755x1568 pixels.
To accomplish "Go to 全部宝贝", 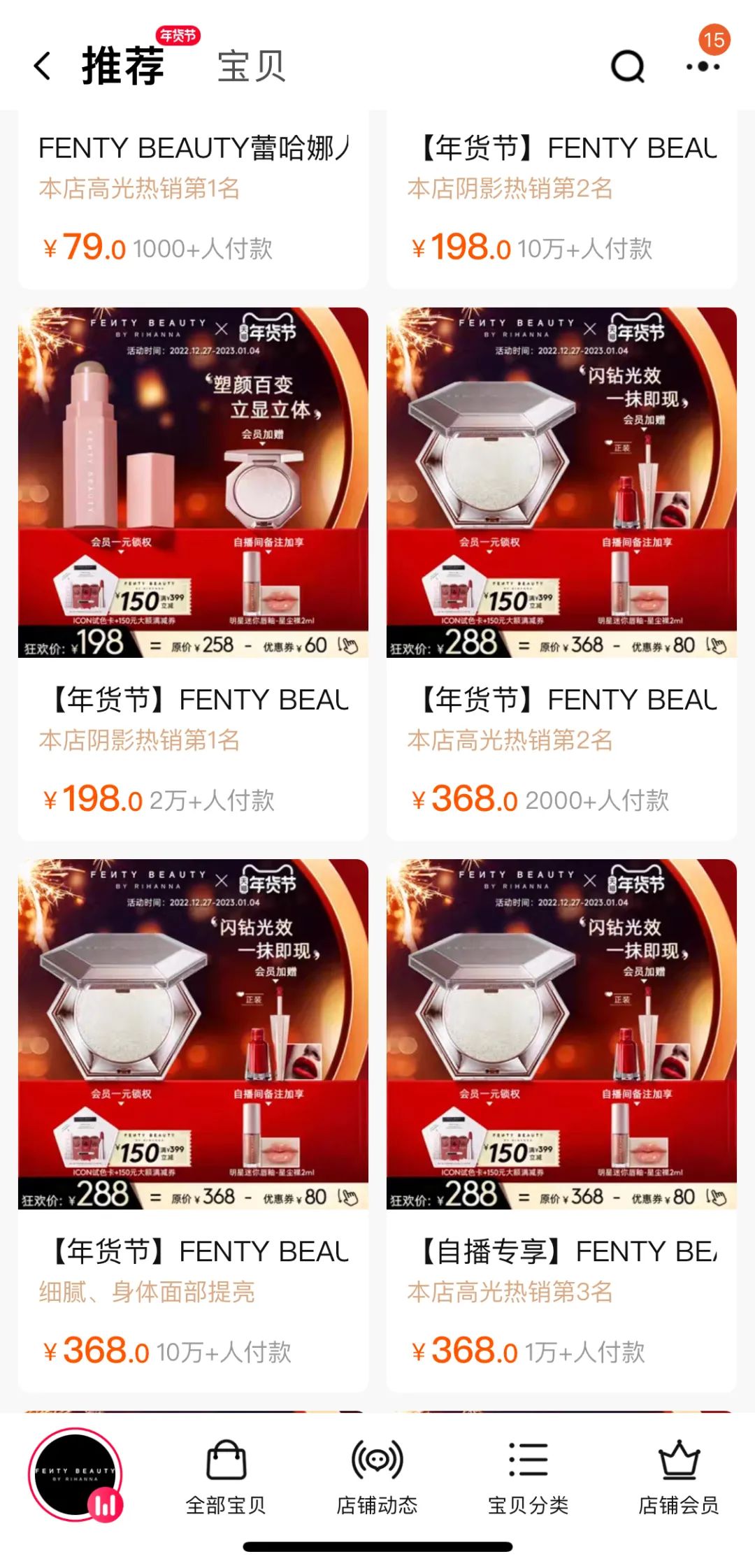I will pyautogui.click(x=226, y=1476).
